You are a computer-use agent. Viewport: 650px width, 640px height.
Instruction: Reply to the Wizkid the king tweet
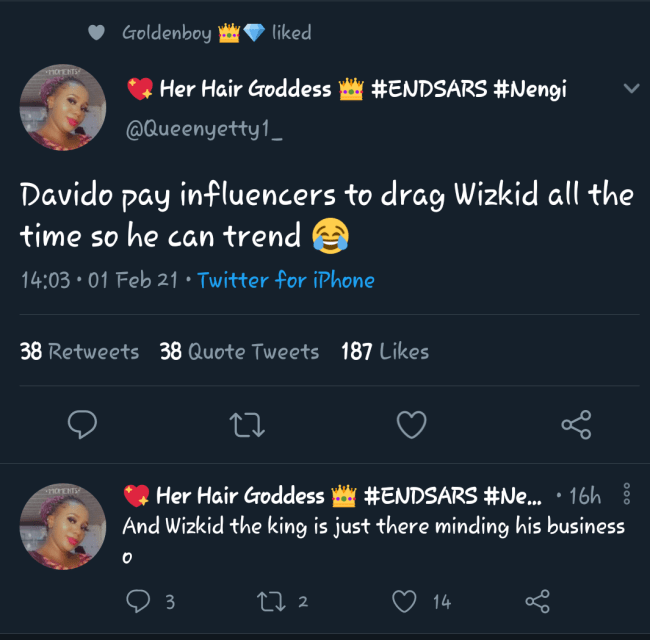click(139, 601)
